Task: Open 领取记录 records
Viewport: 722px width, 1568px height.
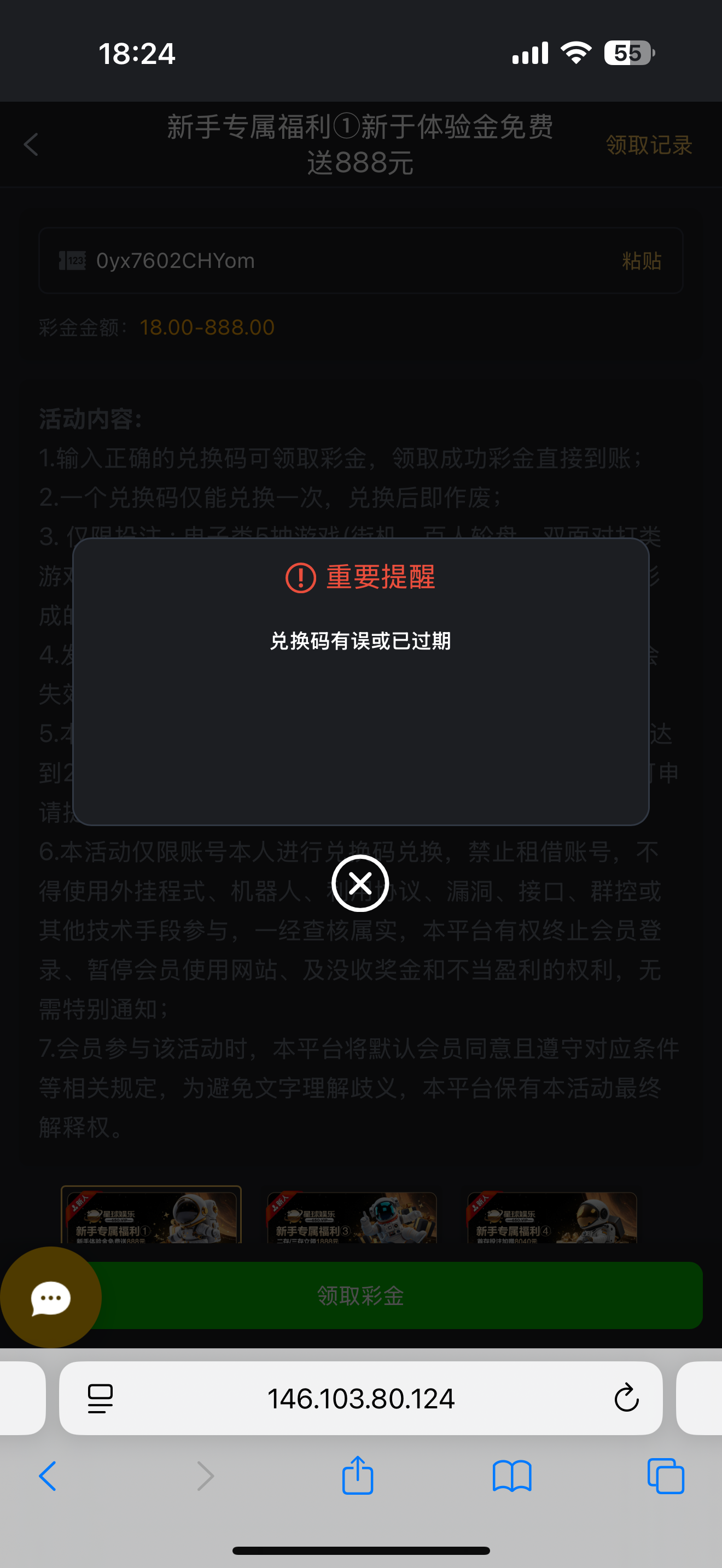Action: tap(648, 145)
